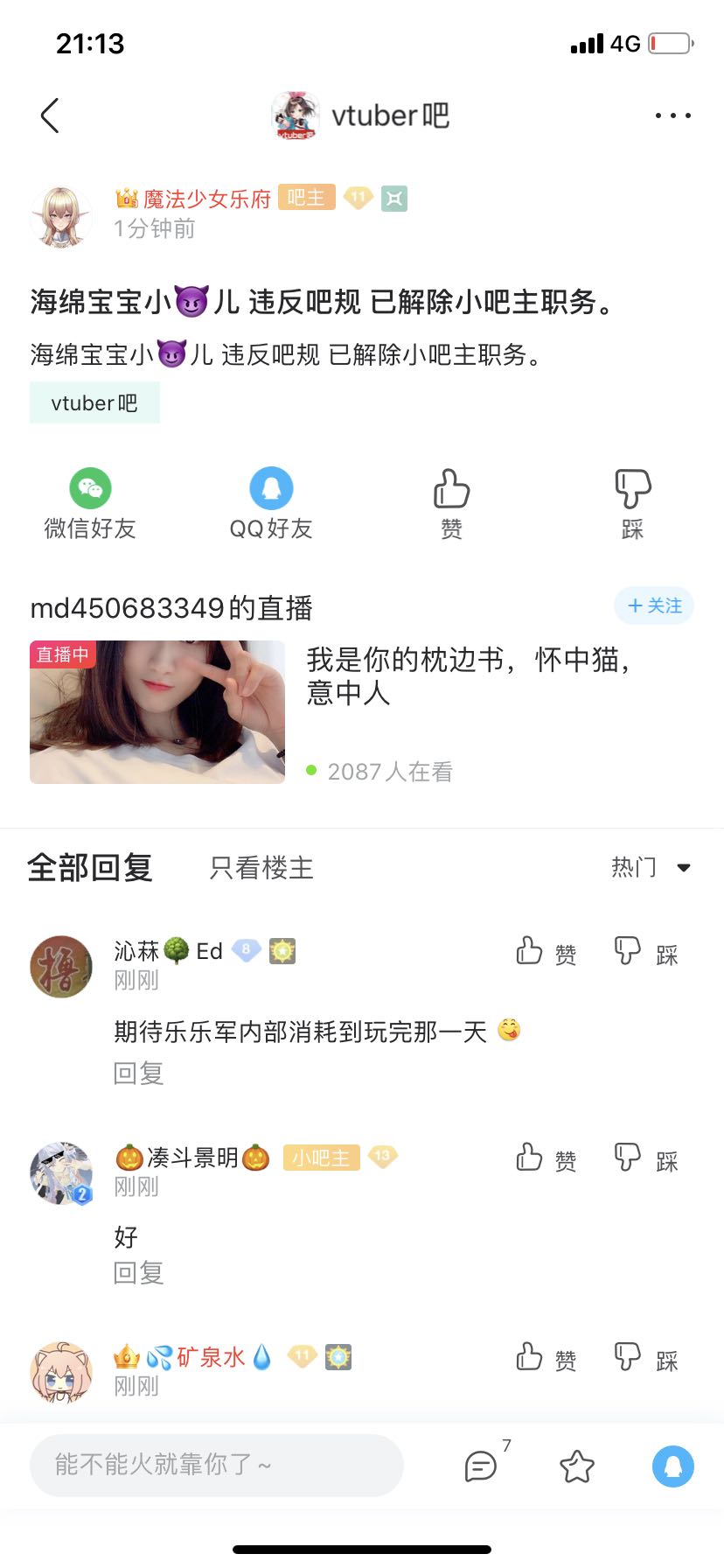Share the post to 微信好友
The width and height of the screenshot is (724, 1568).
90,504
